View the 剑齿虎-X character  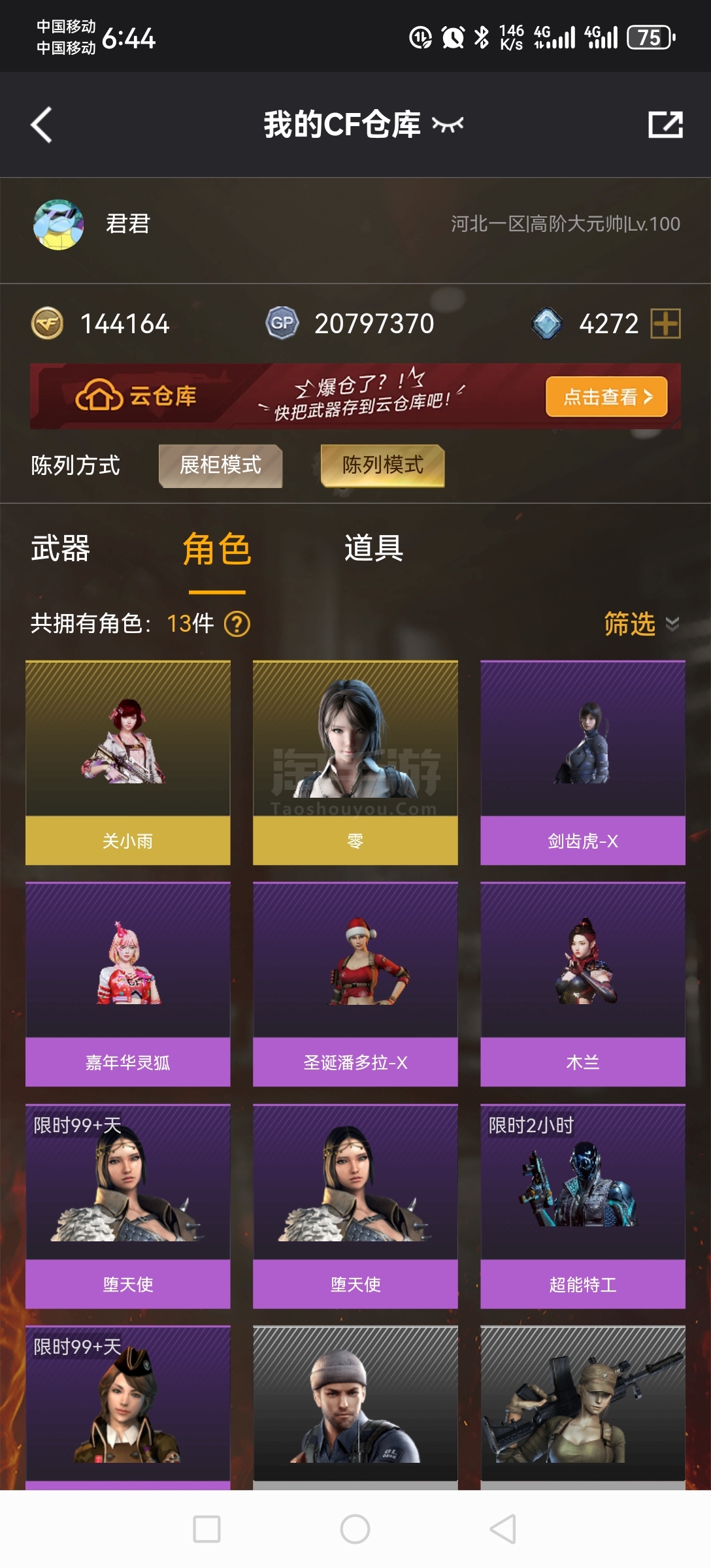[582, 762]
